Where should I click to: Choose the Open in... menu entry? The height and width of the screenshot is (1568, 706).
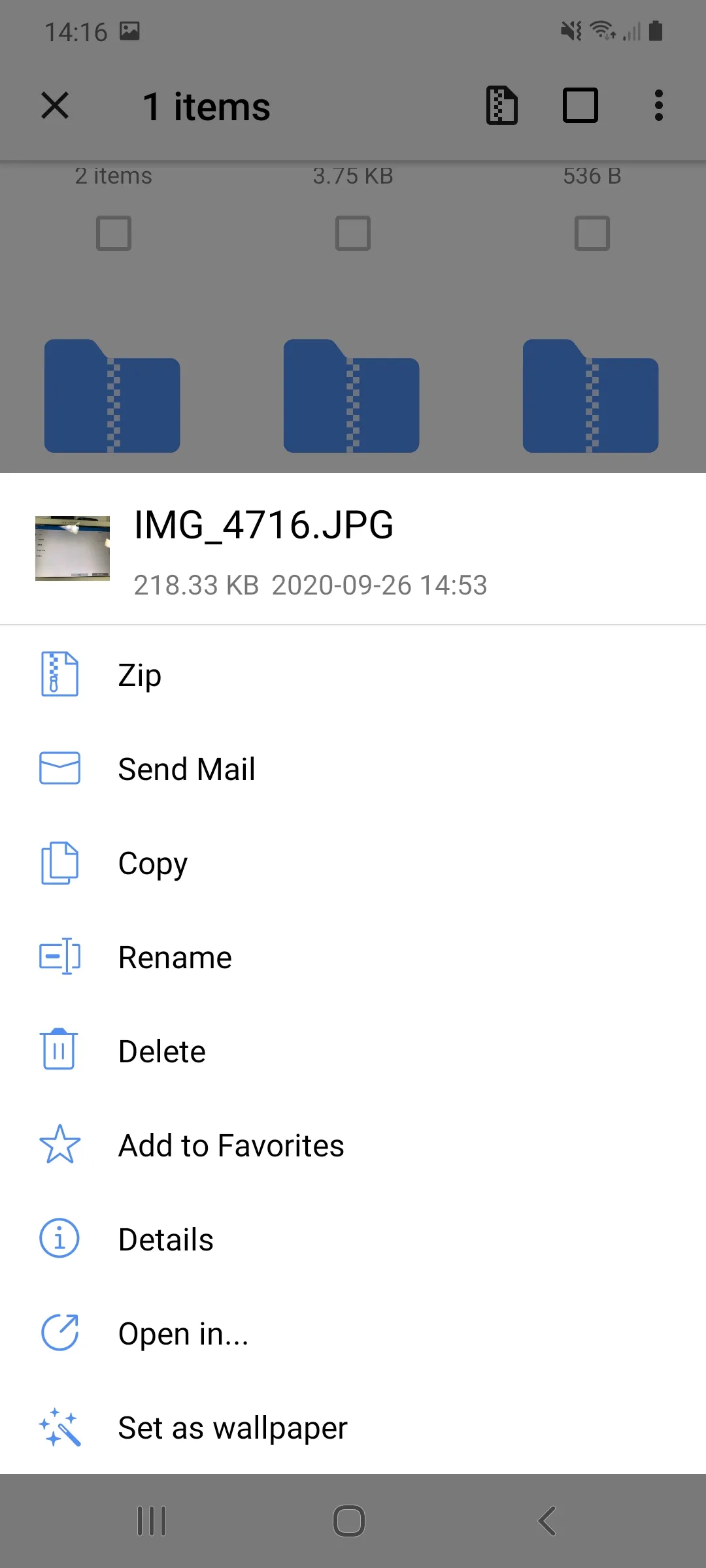tap(183, 1333)
